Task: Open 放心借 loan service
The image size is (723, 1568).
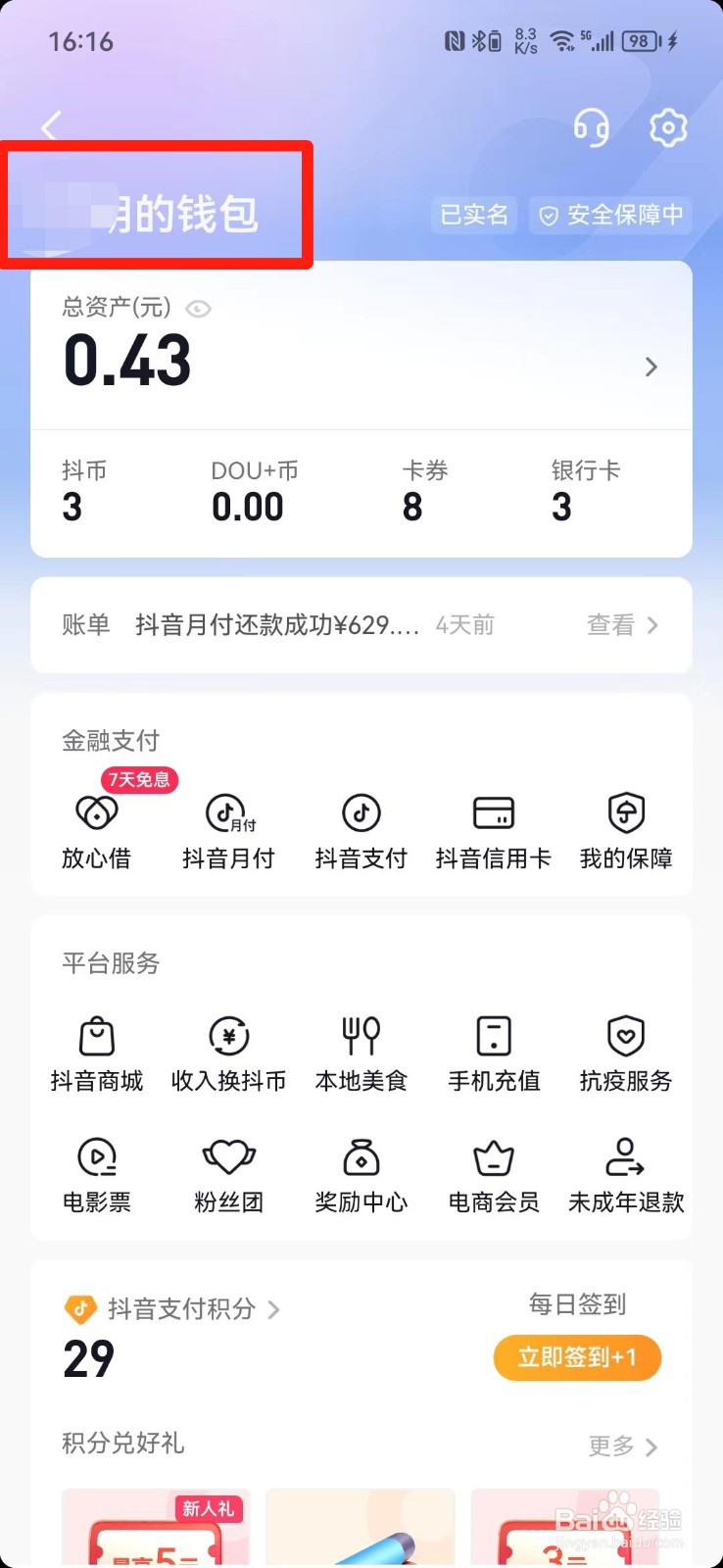Action: (x=96, y=831)
